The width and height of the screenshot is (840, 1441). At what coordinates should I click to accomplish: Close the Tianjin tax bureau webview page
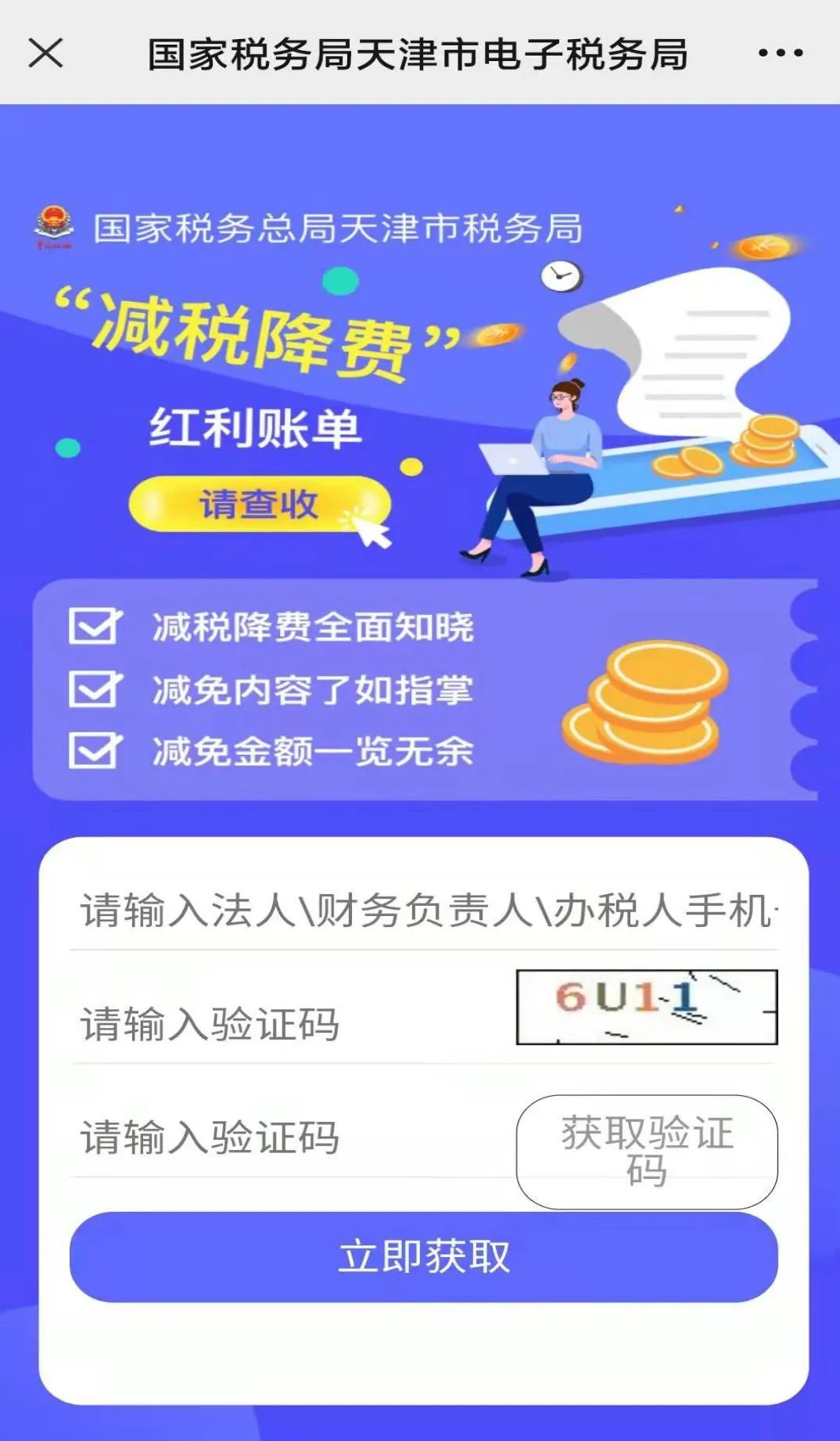pos(45,53)
